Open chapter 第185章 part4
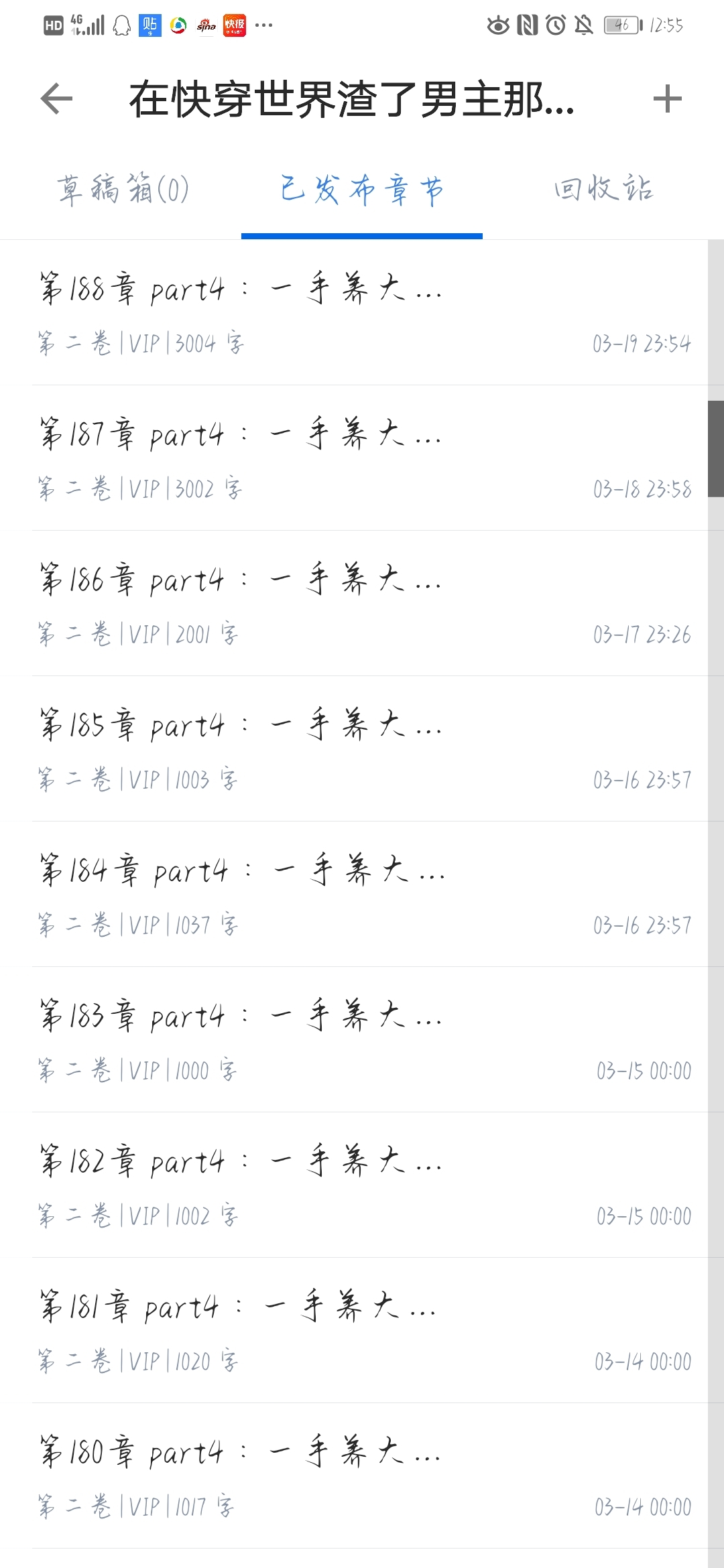This screenshot has width=724, height=1568. click(x=354, y=749)
